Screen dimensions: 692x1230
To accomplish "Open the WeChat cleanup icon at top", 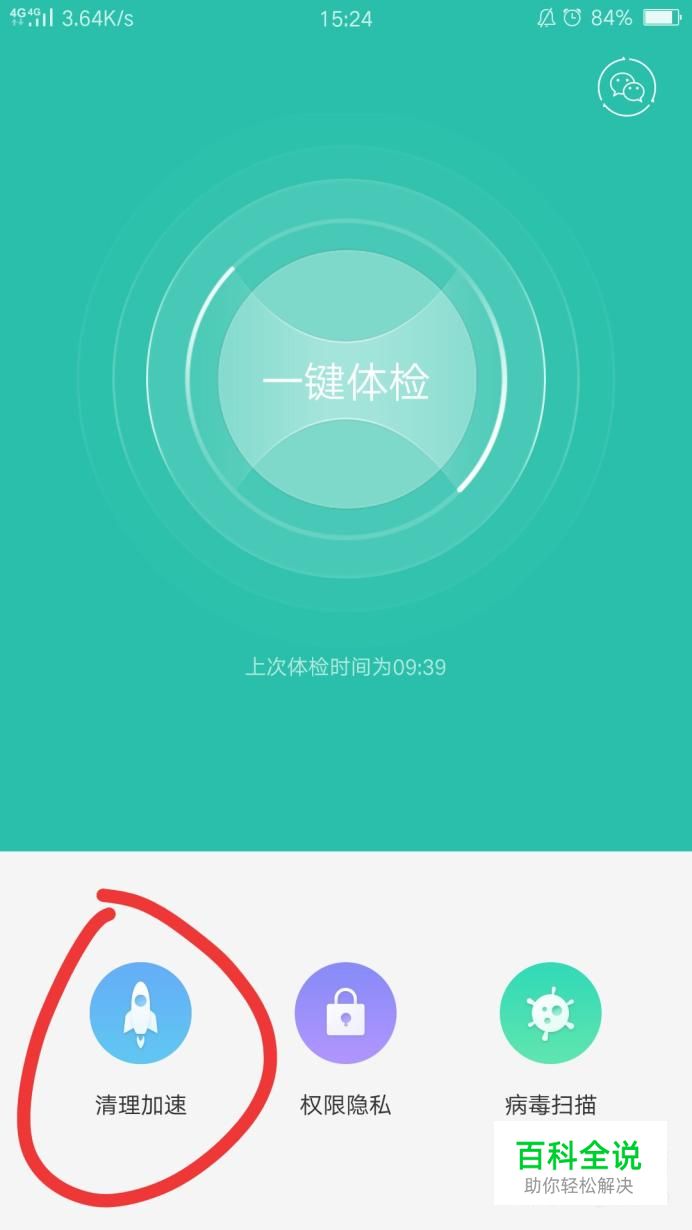I will point(627,88).
